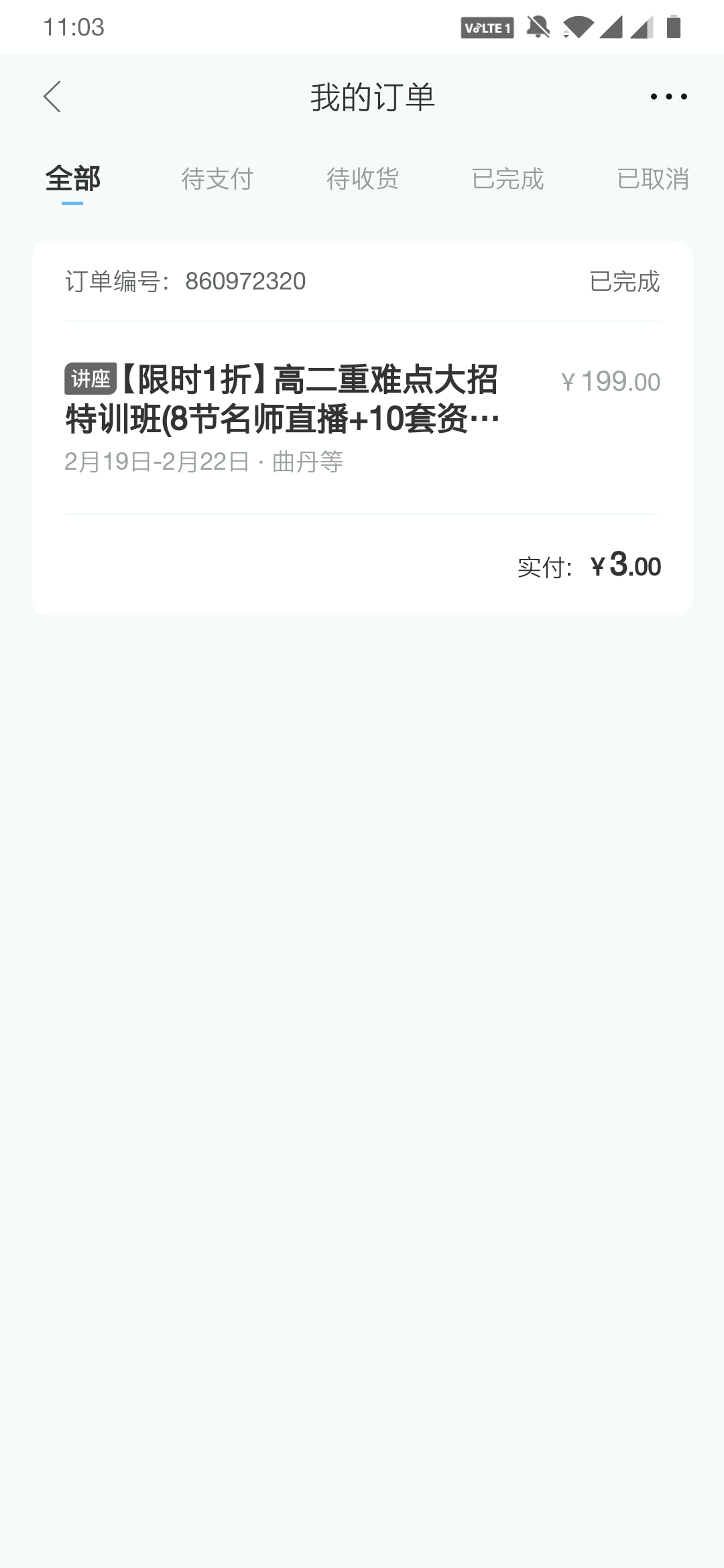Image resolution: width=724 pixels, height=1568 pixels.
Task: Click the VoLTE status bar indicator
Action: point(488,27)
